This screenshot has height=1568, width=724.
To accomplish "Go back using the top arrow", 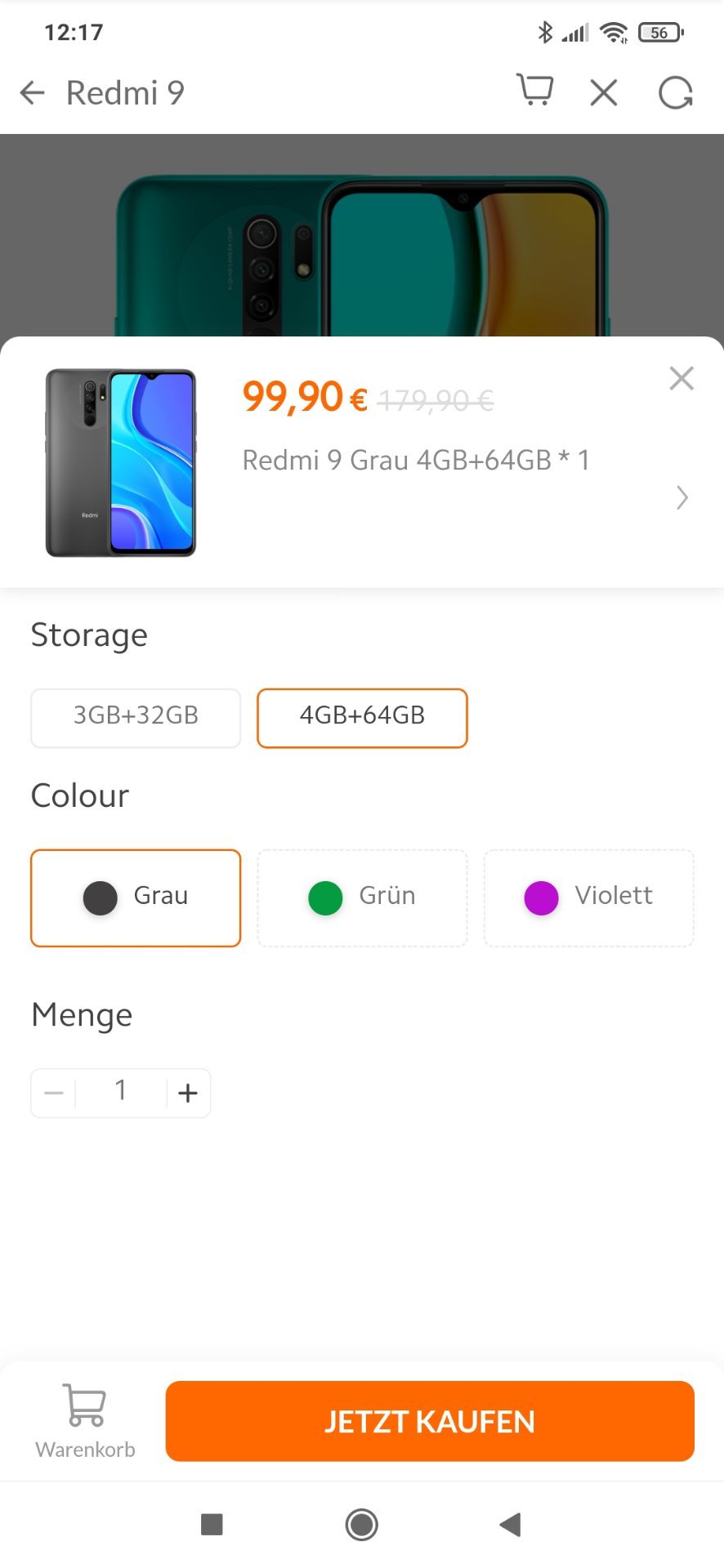I will tap(33, 92).
